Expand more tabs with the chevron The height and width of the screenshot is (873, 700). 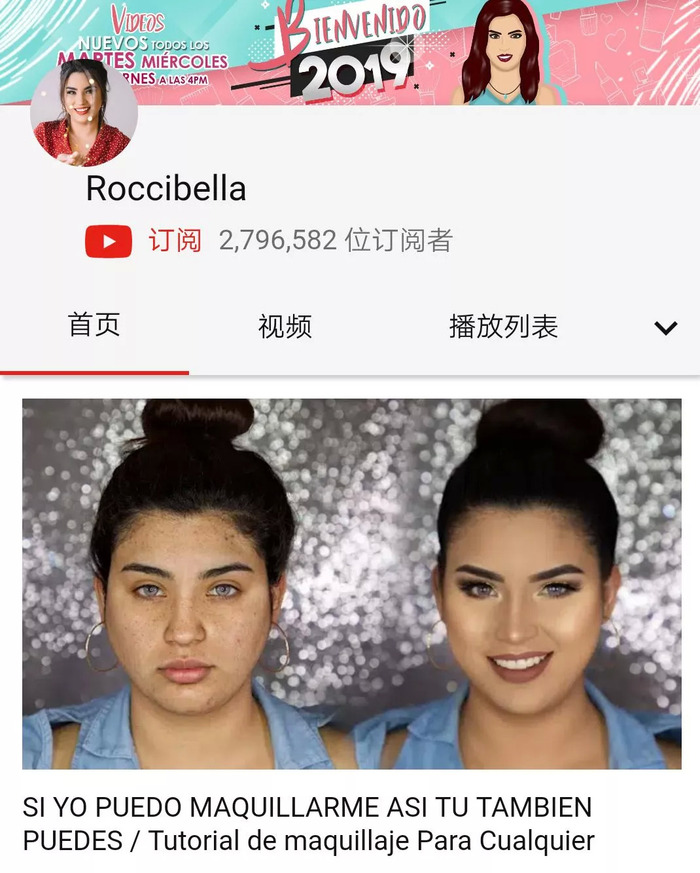665,328
